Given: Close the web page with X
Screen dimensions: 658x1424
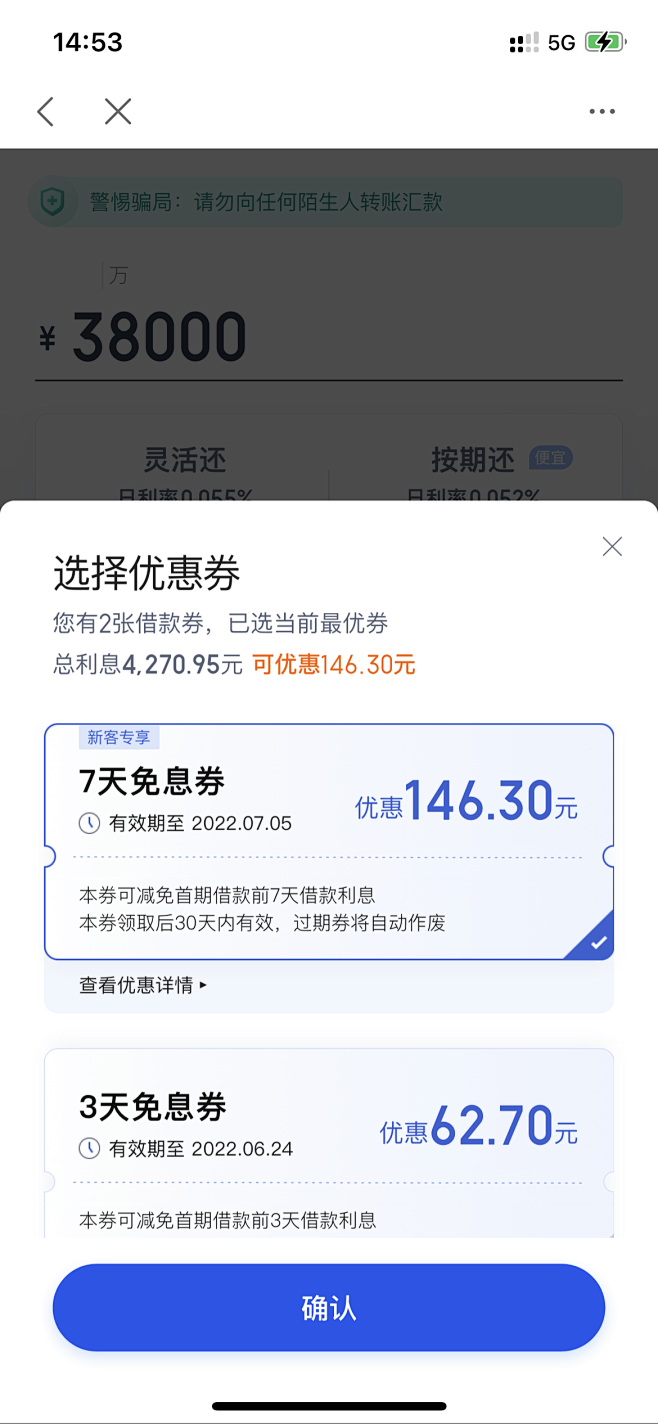Looking at the screenshot, I should [x=118, y=111].
